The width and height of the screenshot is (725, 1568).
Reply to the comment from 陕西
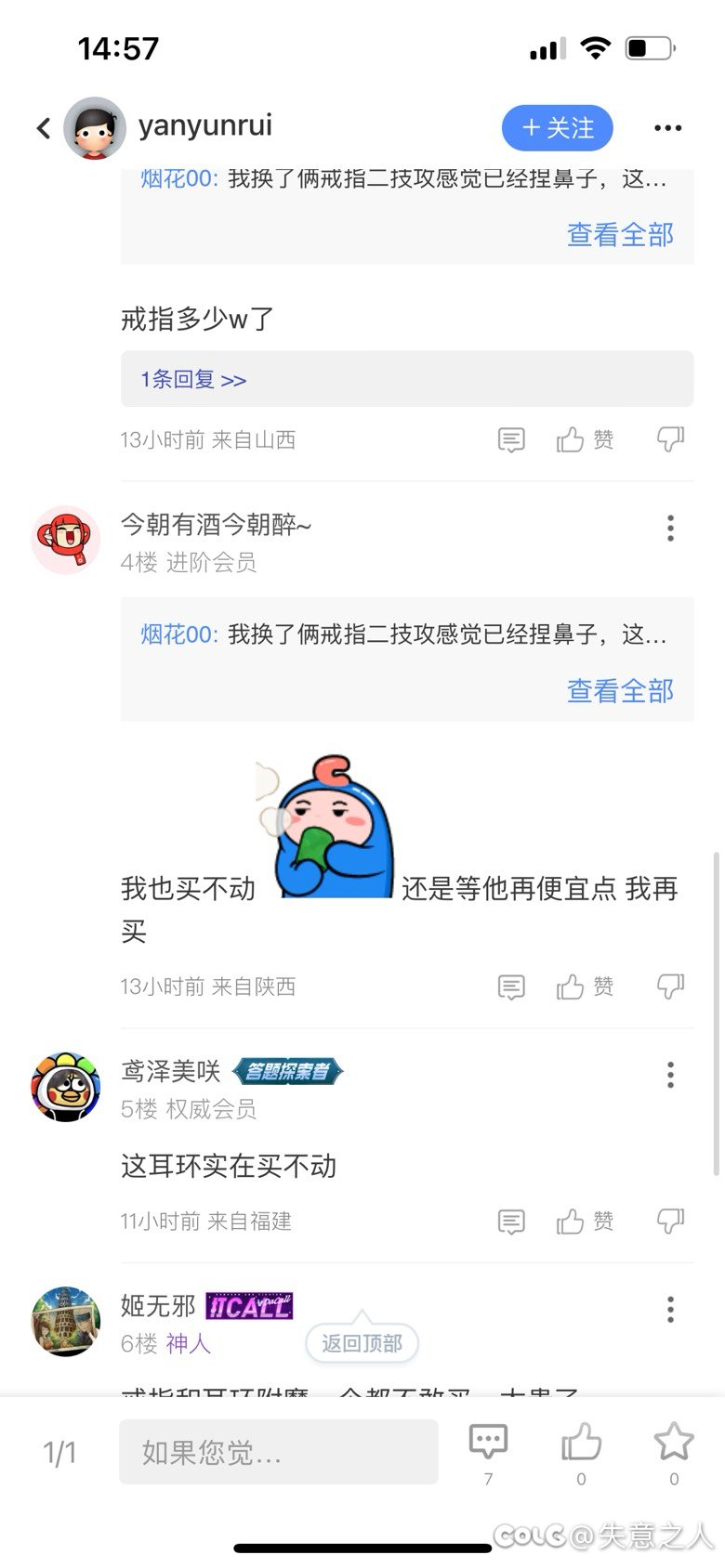click(x=511, y=987)
